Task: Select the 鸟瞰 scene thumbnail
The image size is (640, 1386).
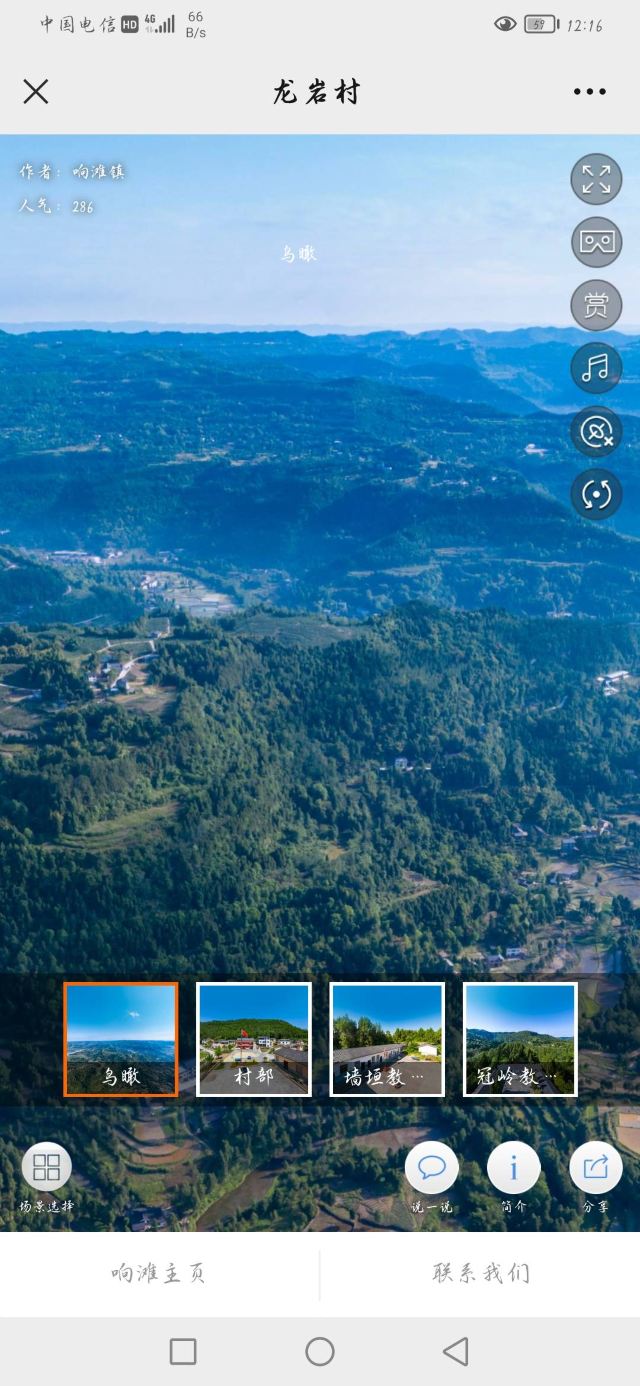Action: (x=121, y=1039)
